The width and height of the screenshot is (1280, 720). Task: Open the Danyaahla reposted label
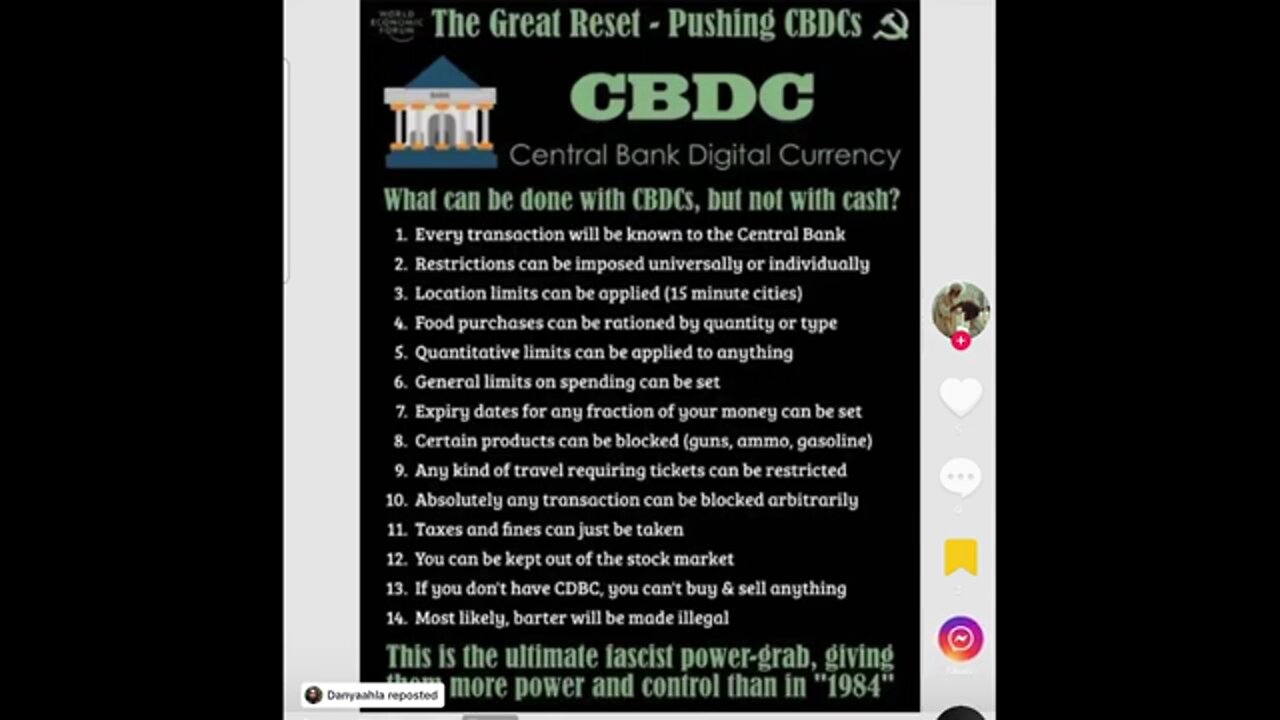[373, 695]
